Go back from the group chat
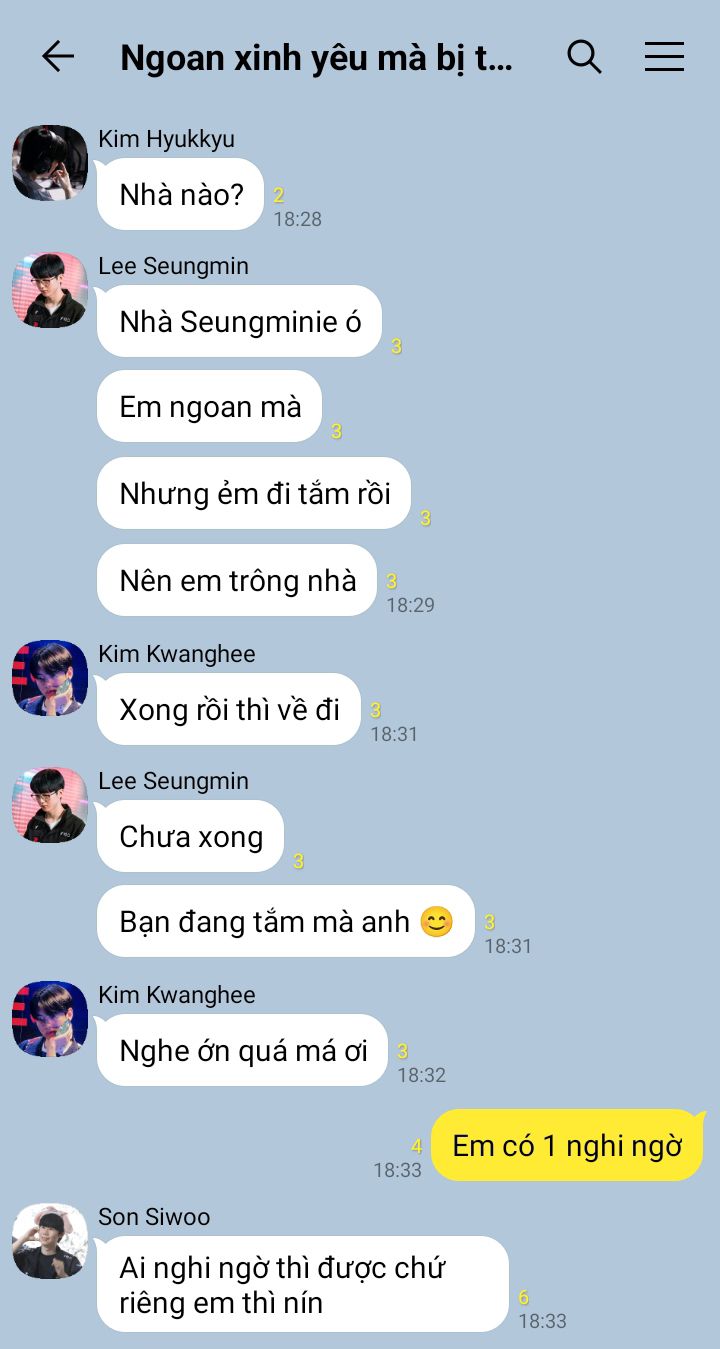The image size is (720, 1349). coord(58,57)
